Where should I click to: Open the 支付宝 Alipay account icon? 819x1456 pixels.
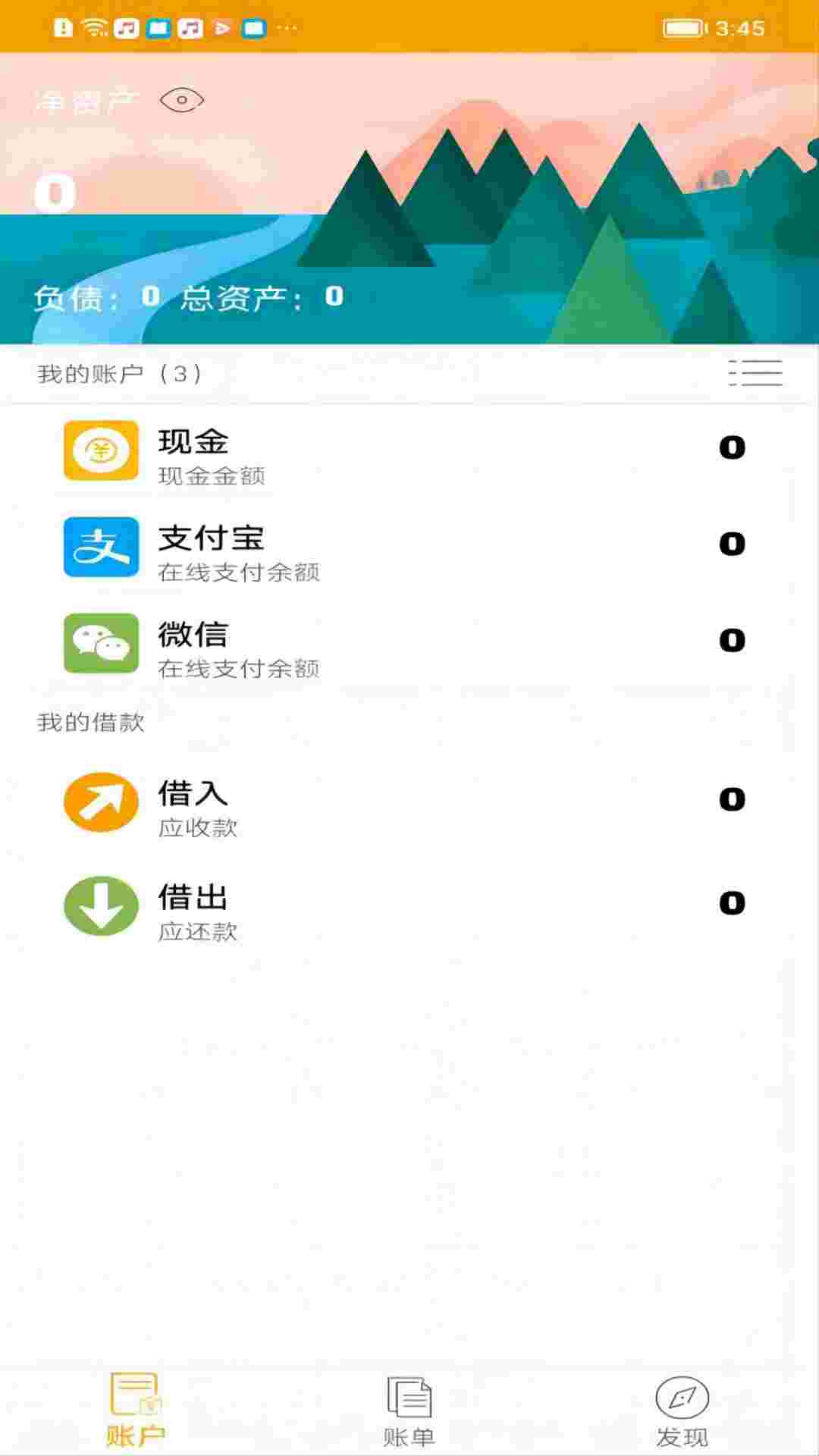coord(100,548)
